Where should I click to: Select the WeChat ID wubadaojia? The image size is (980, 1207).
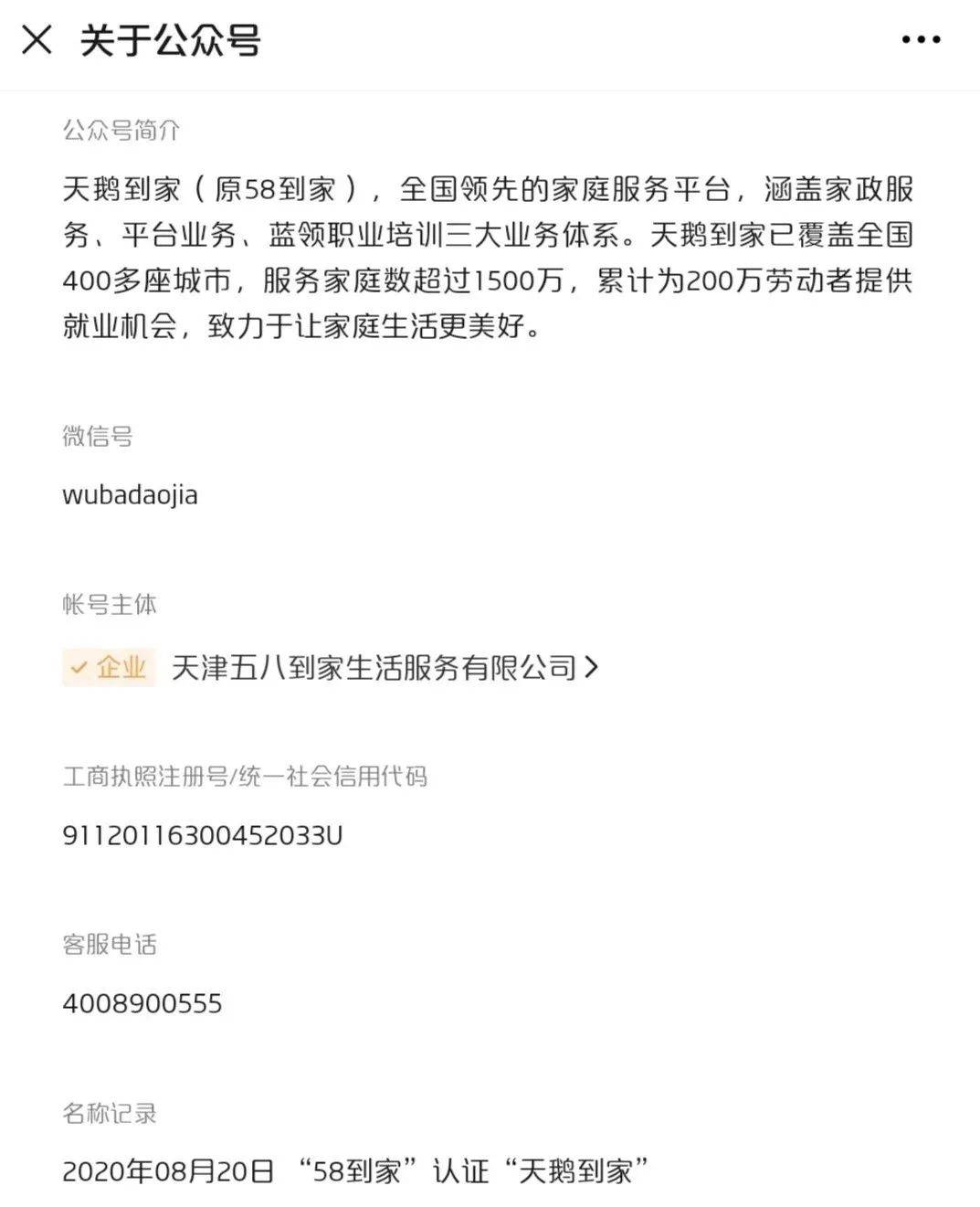129,494
